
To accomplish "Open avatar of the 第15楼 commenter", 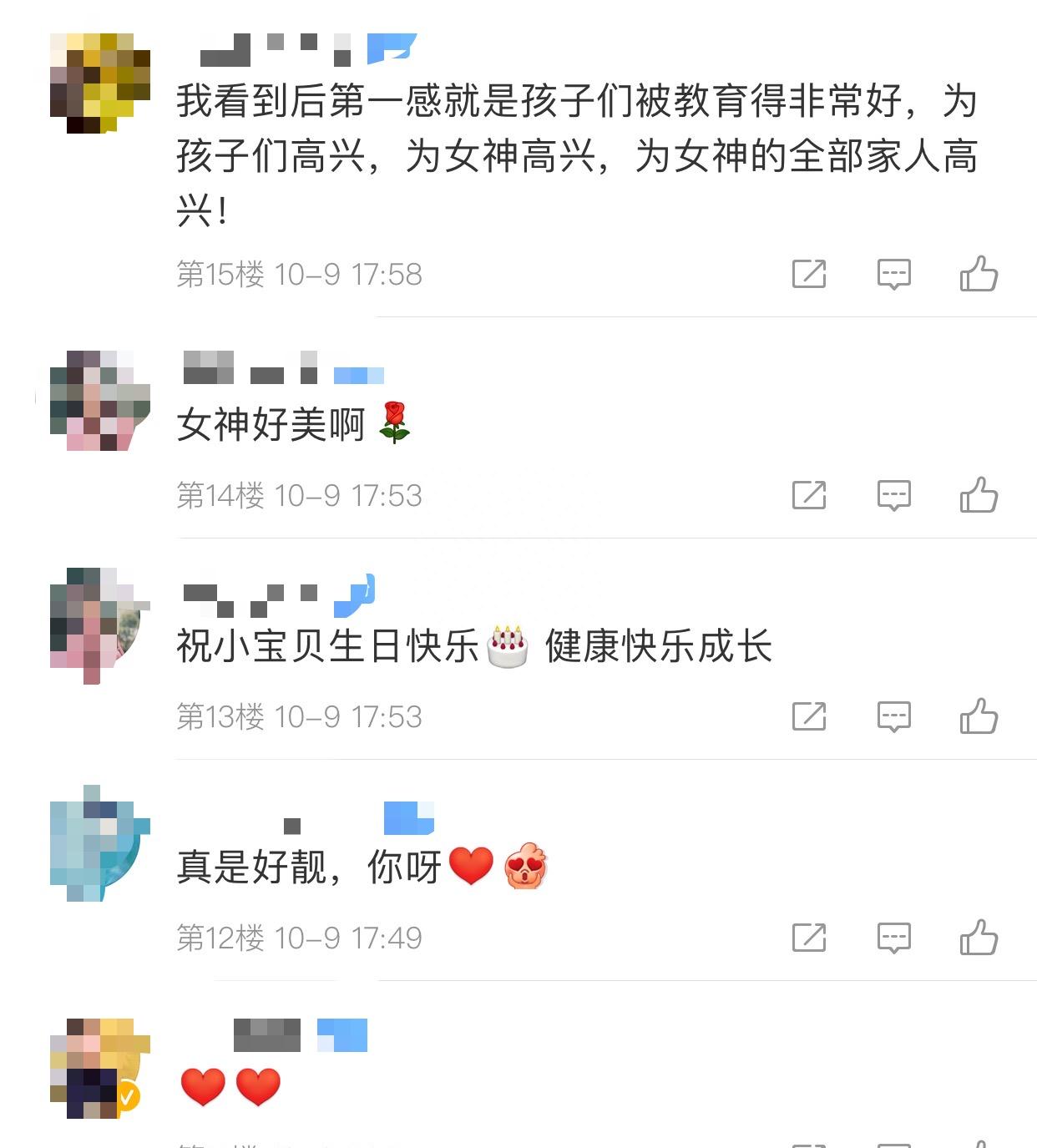I will [100, 83].
